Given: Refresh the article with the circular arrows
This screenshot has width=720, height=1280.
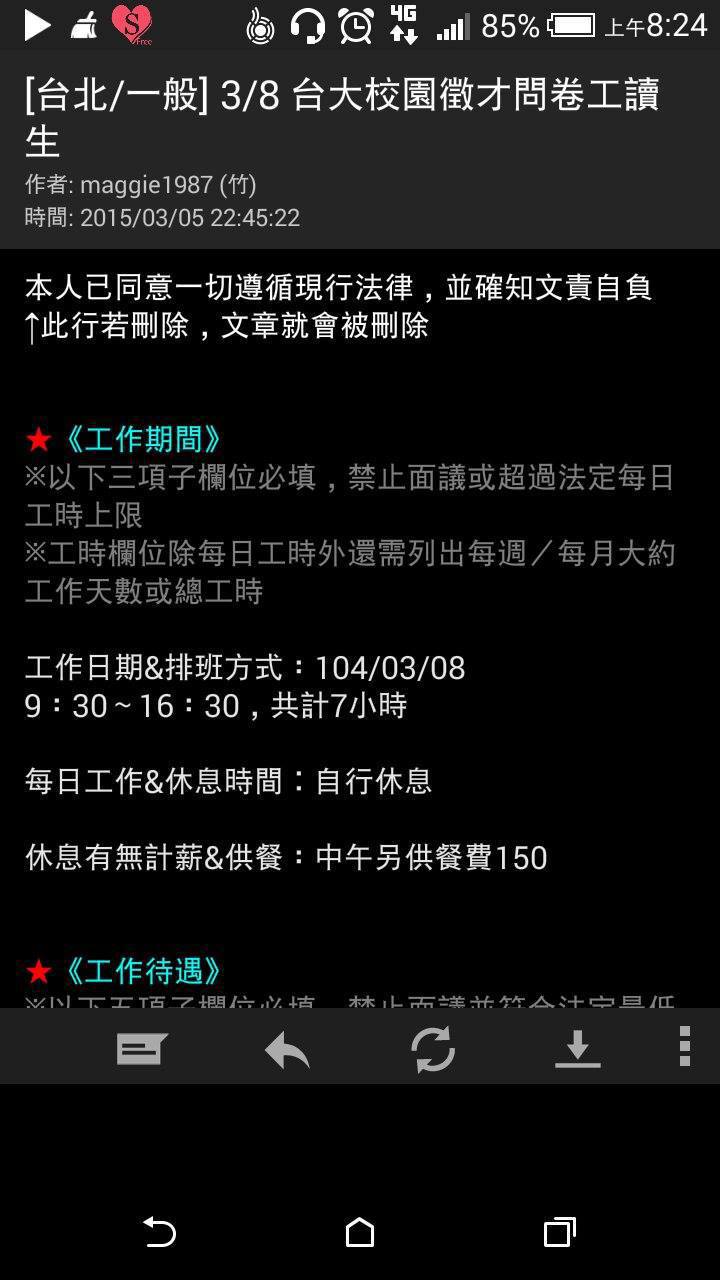Looking at the screenshot, I should tap(433, 1049).
